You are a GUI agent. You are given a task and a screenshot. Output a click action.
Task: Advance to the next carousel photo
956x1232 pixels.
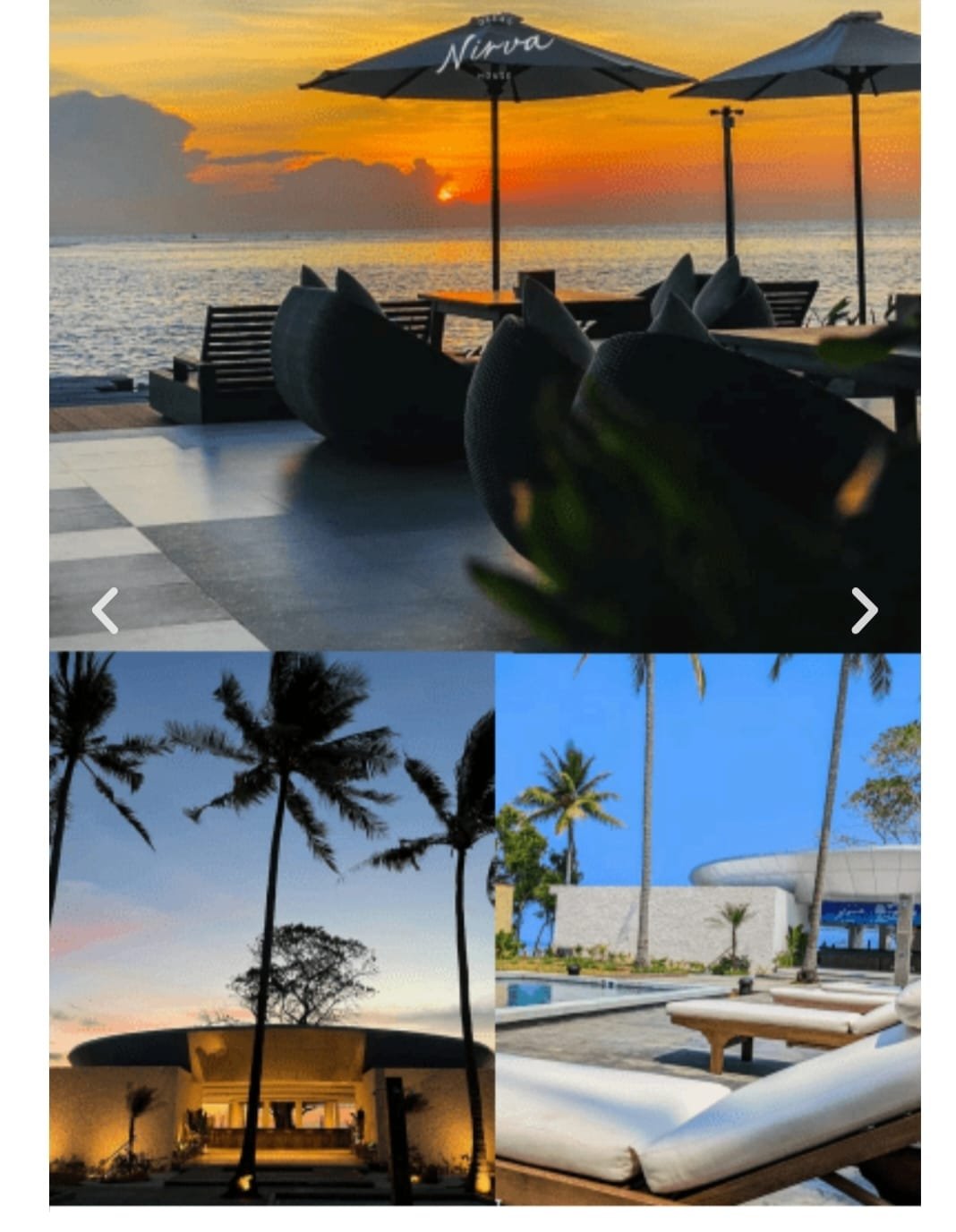click(863, 611)
